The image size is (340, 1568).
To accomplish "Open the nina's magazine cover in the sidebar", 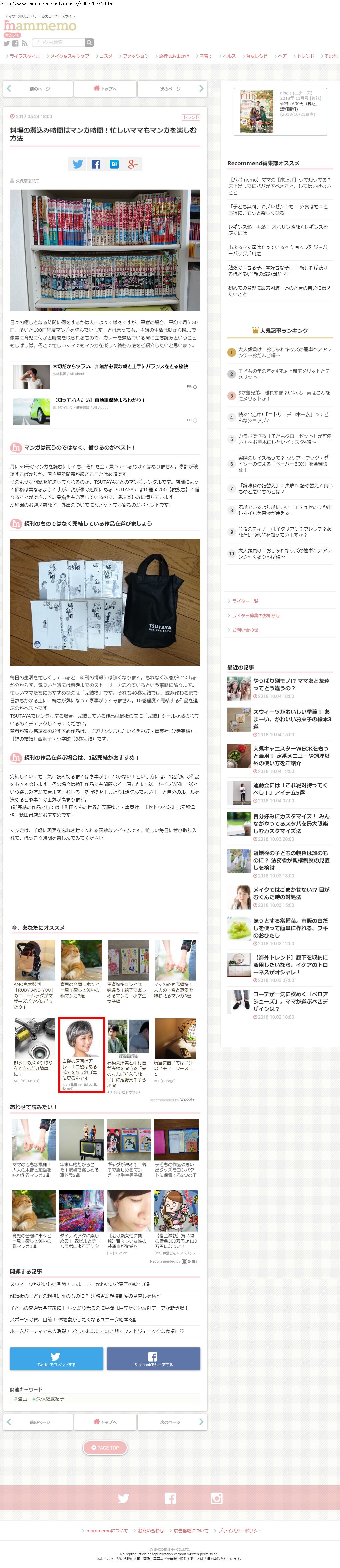I will point(257,112).
